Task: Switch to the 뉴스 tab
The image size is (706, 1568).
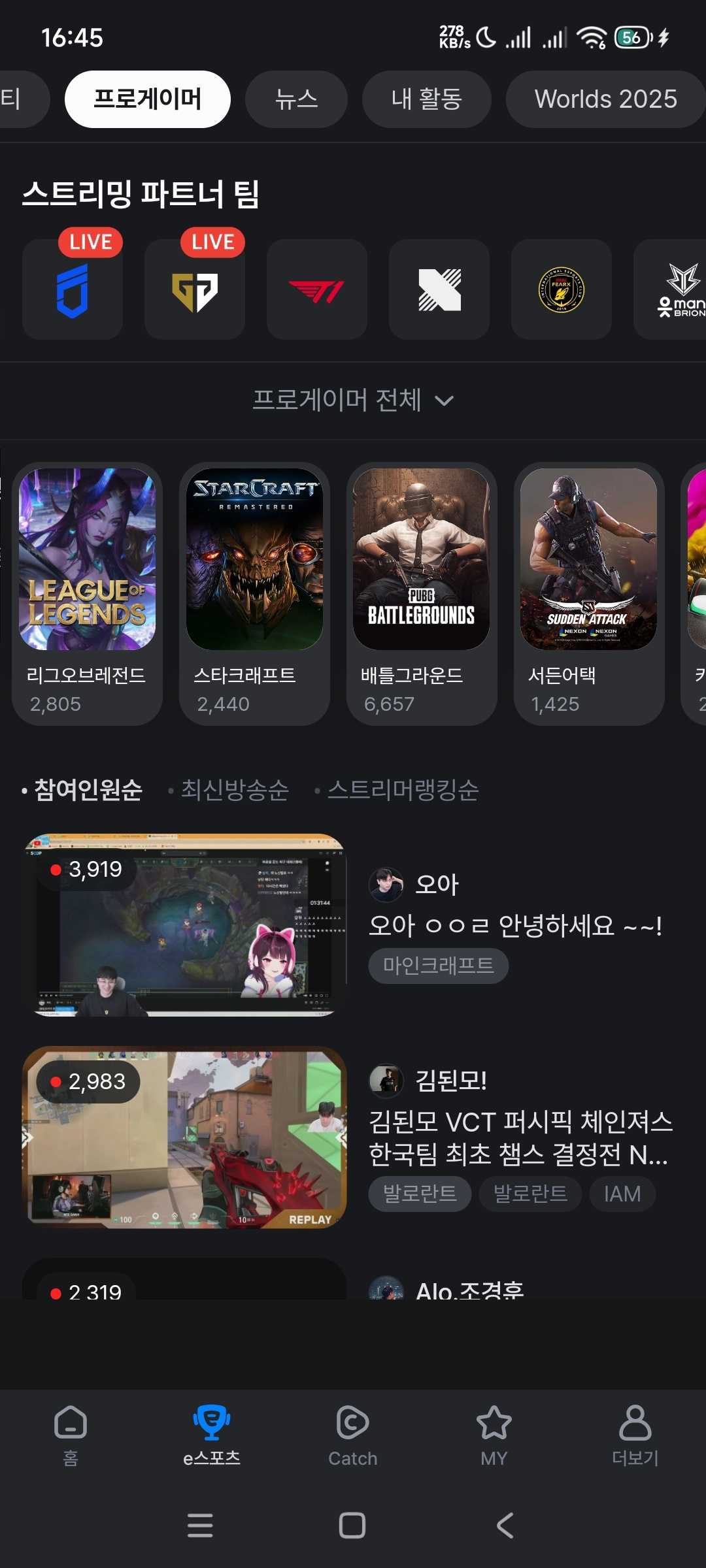Action: pos(296,99)
